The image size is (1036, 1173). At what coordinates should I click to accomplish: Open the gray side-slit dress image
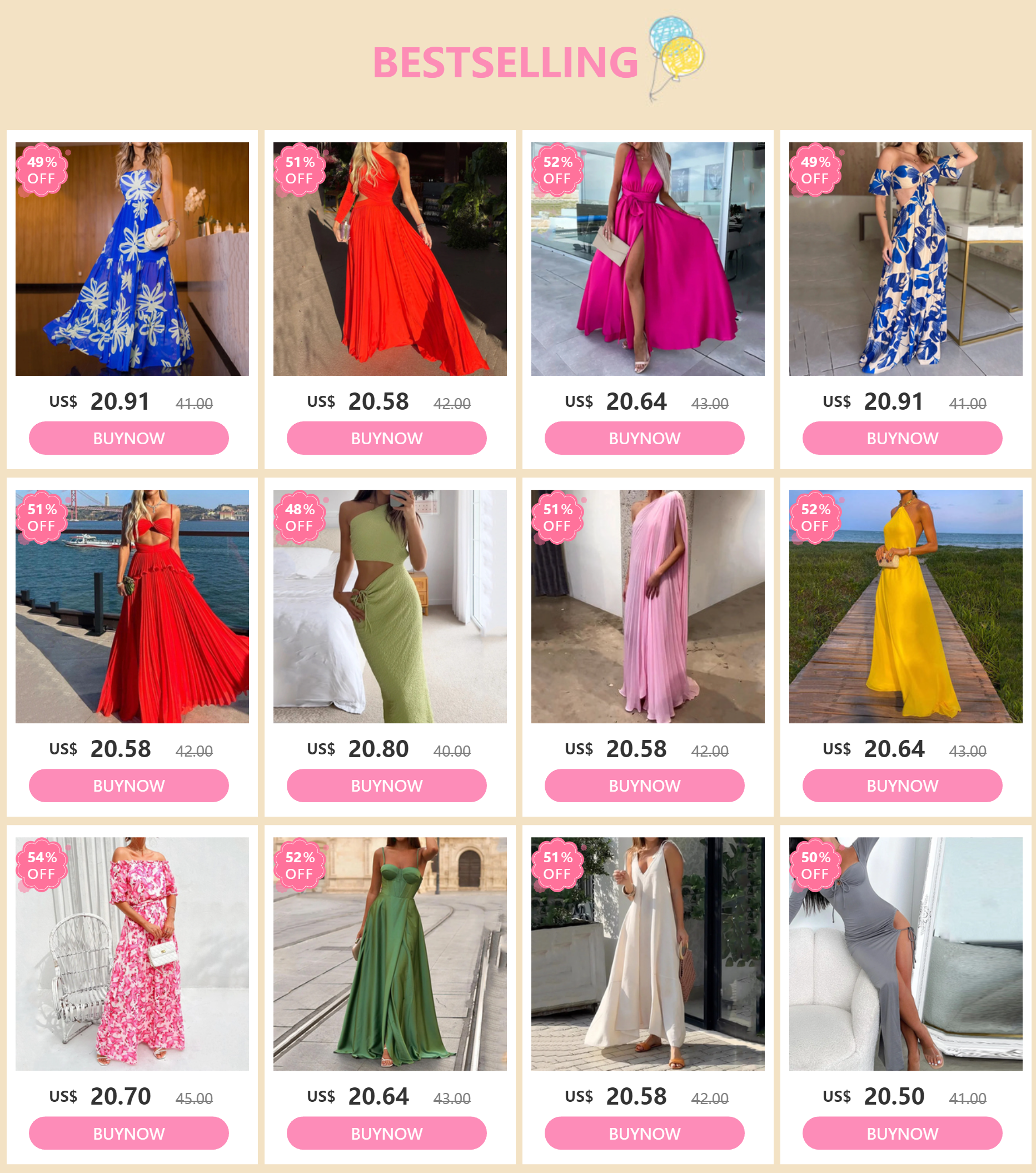[x=905, y=953]
